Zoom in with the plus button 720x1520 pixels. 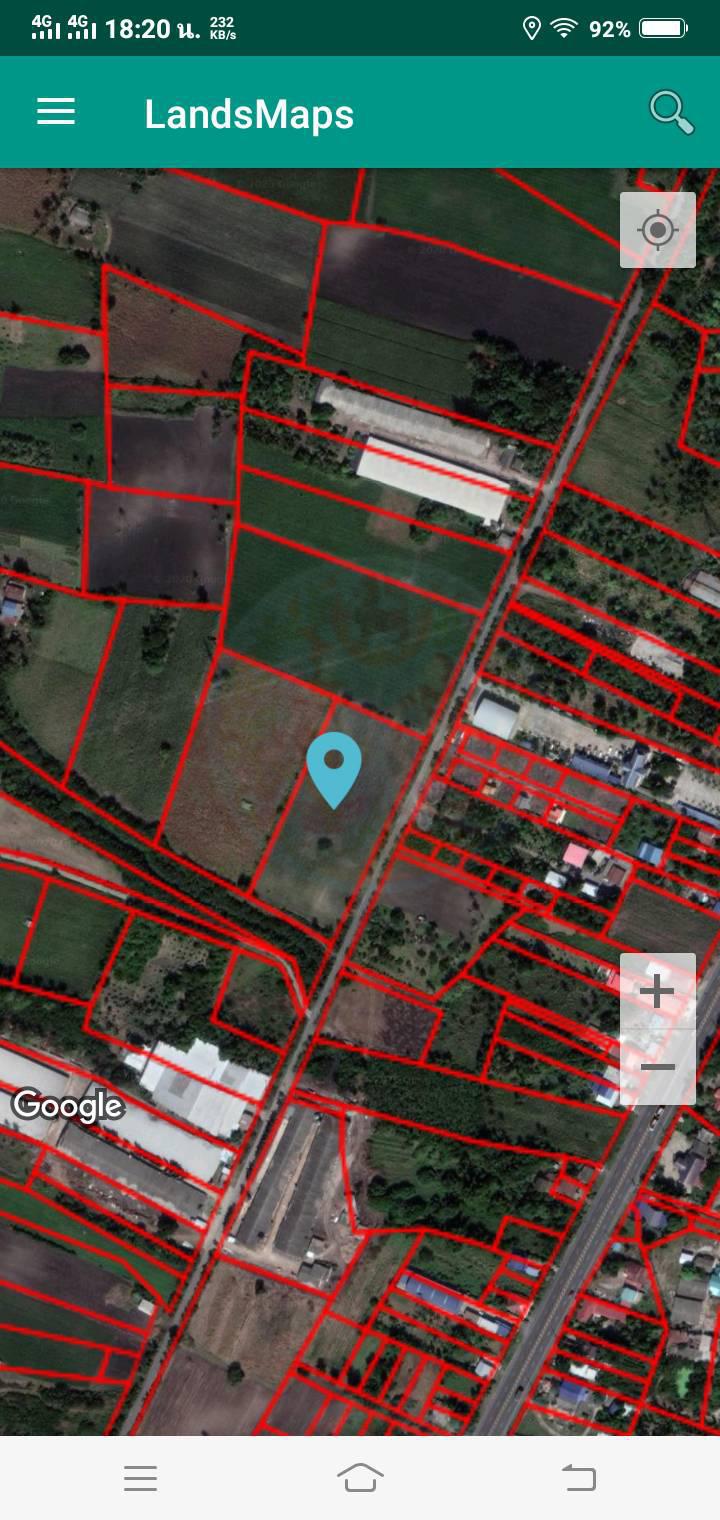[658, 991]
